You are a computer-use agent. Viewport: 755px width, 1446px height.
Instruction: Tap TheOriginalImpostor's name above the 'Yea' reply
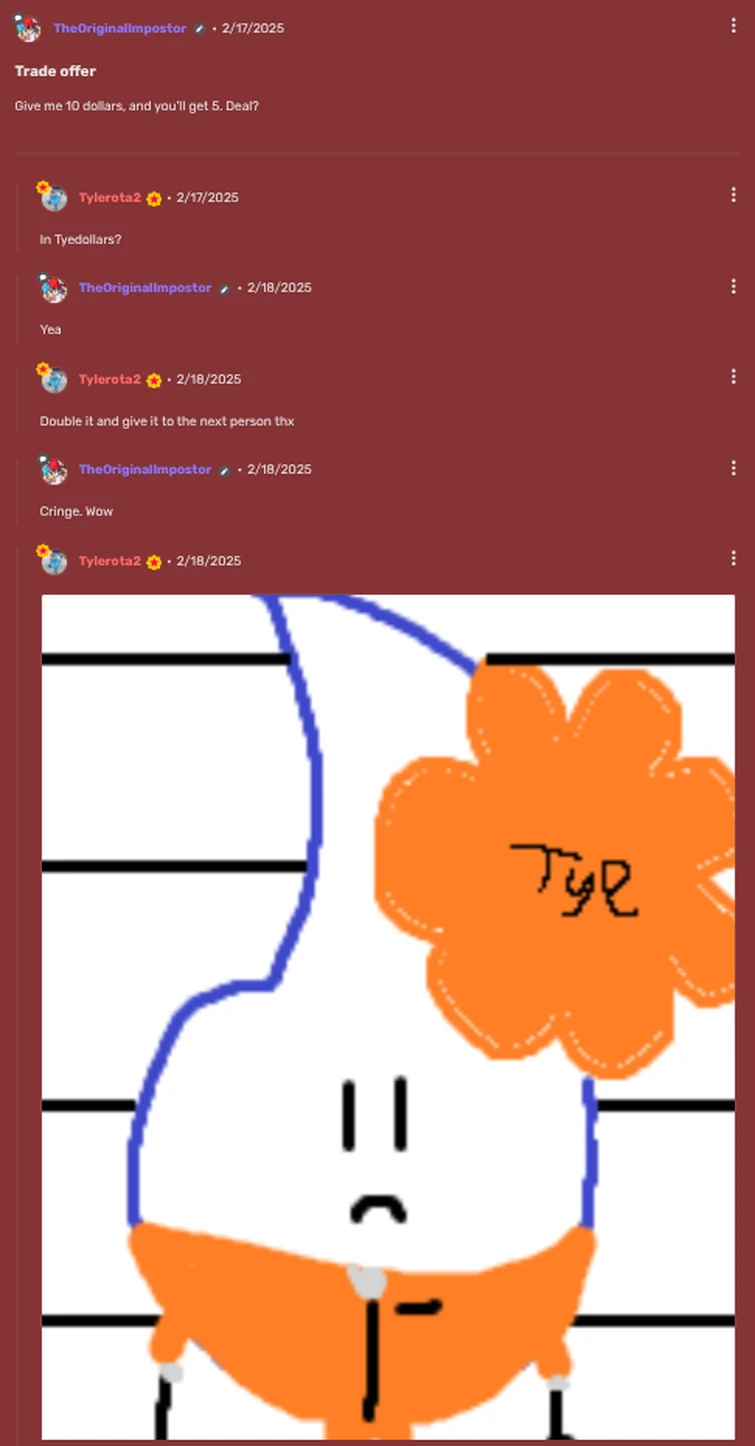145,288
